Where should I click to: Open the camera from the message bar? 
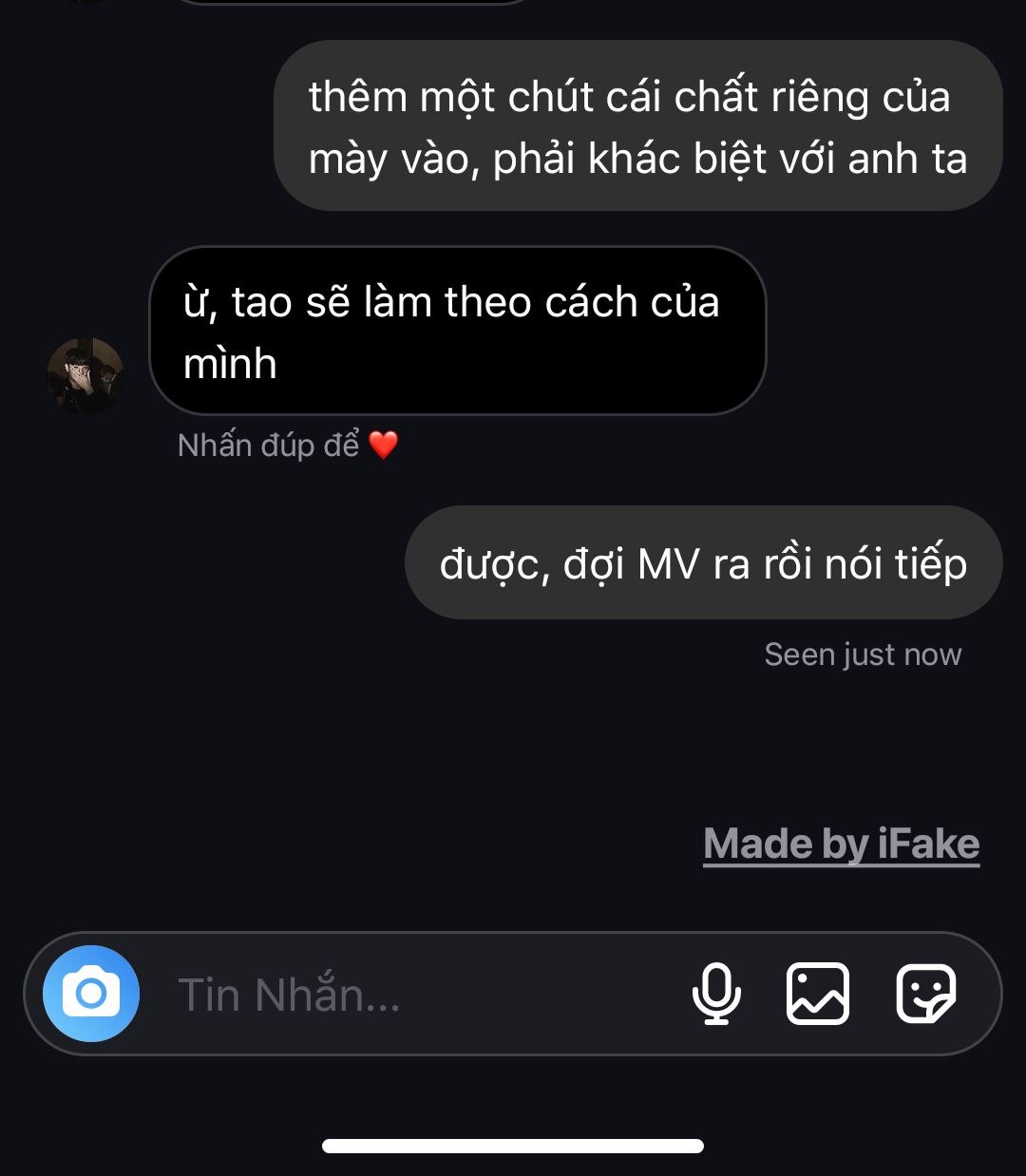point(91,994)
